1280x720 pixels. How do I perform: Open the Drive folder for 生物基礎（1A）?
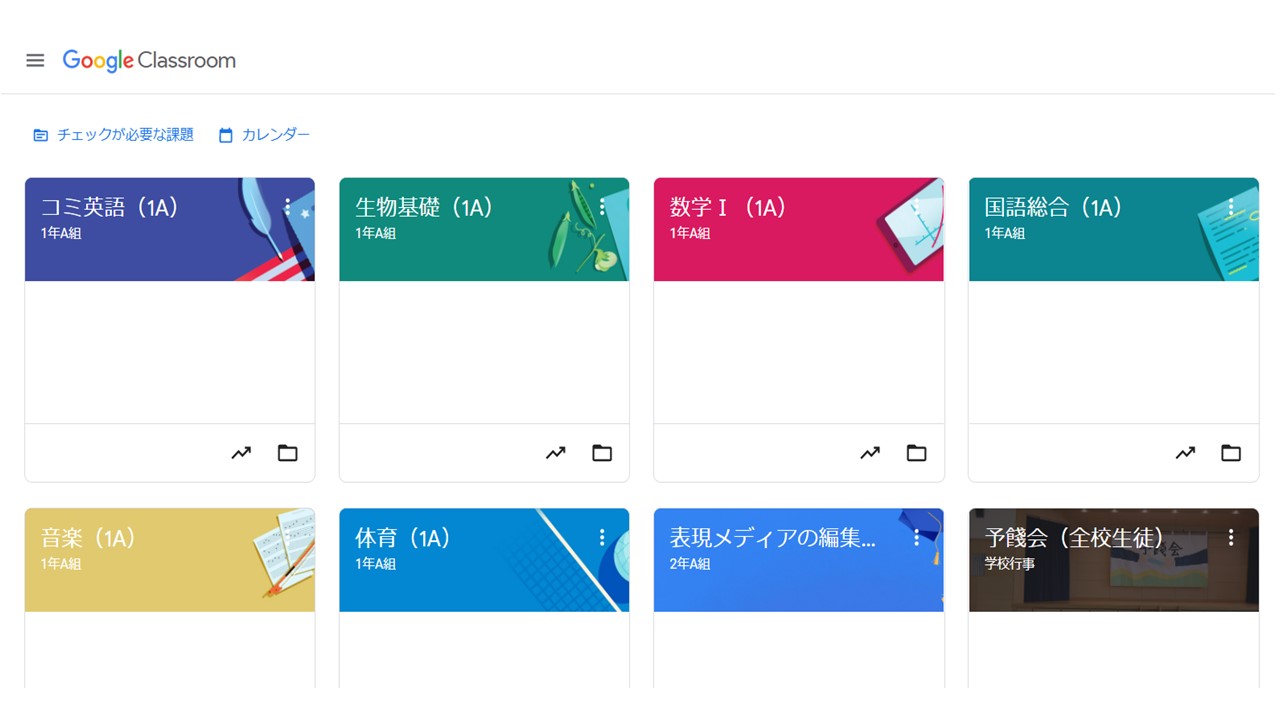pos(602,453)
